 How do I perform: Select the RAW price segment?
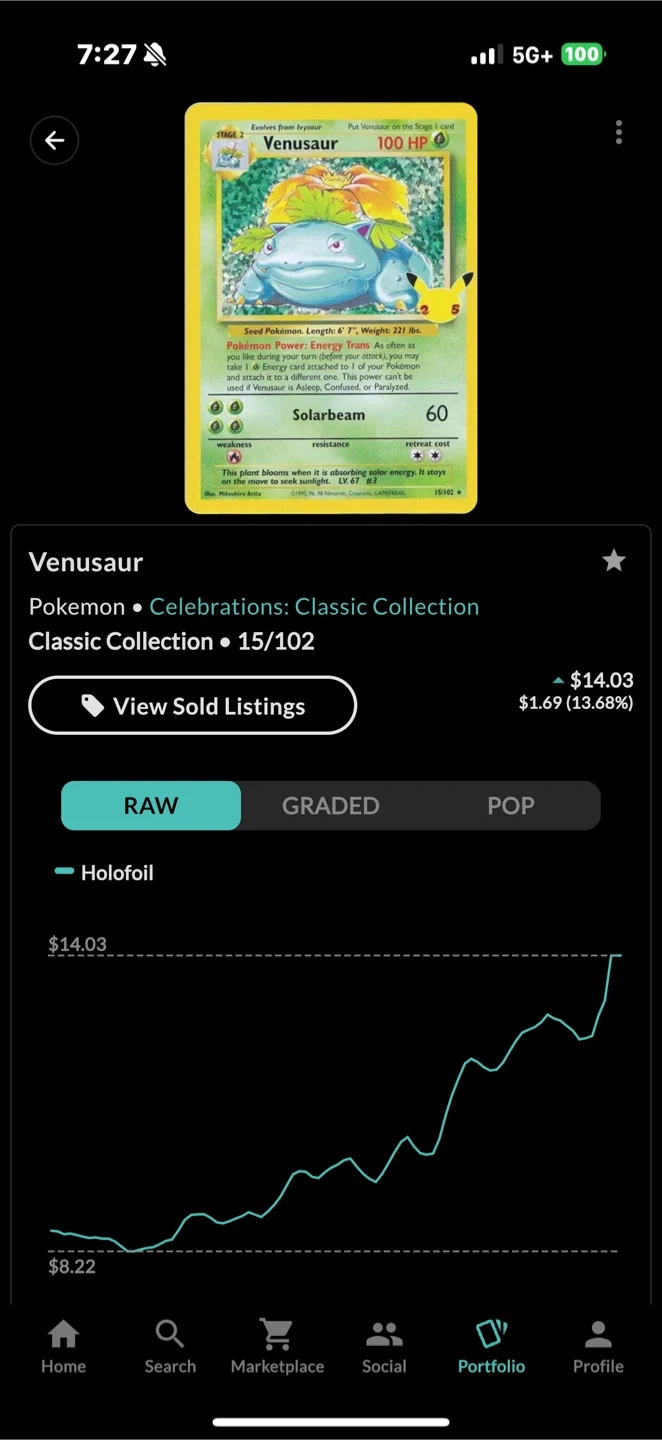point(151,806)
